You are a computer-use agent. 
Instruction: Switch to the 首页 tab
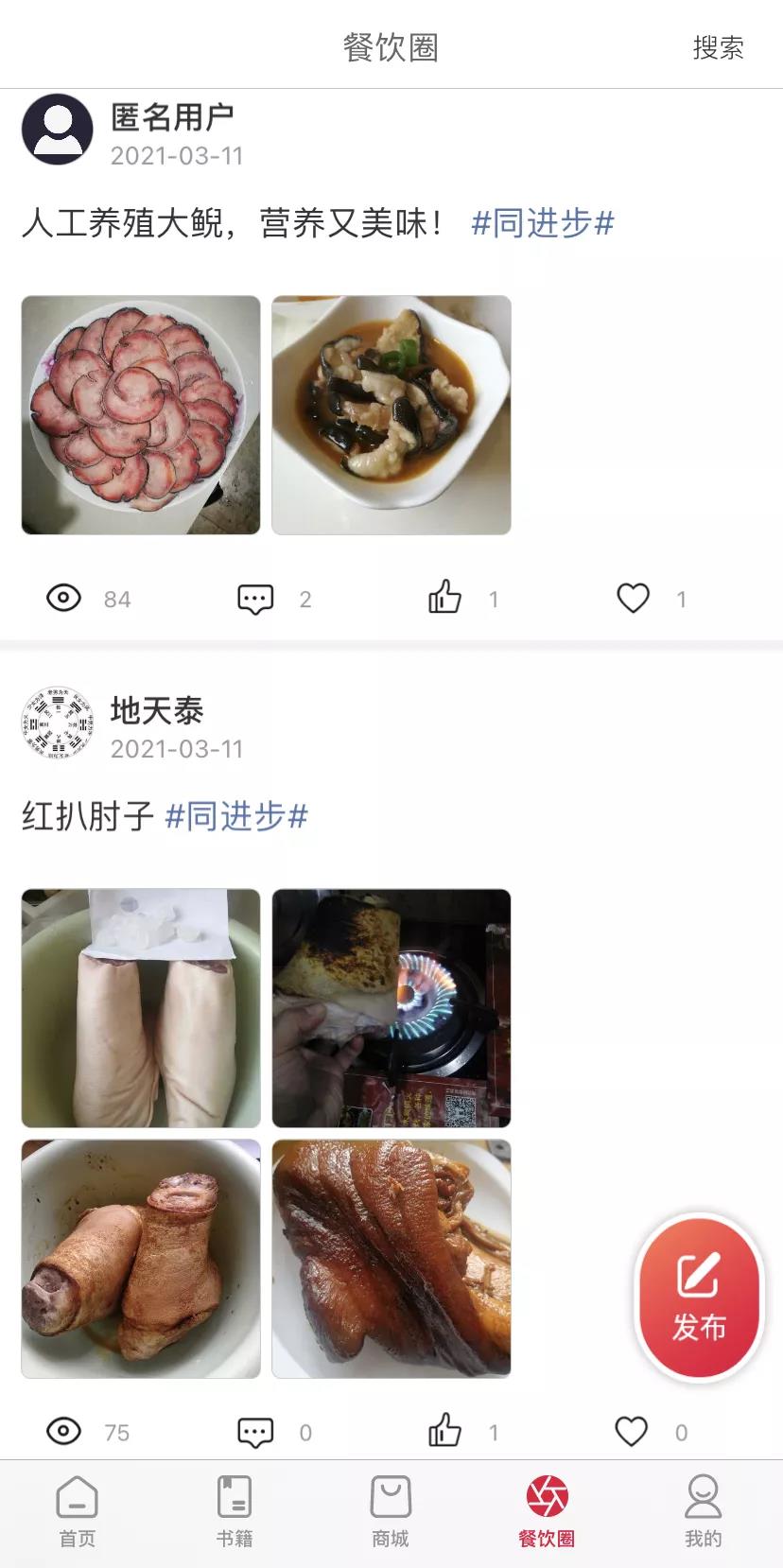click(x=78, y=1511)
